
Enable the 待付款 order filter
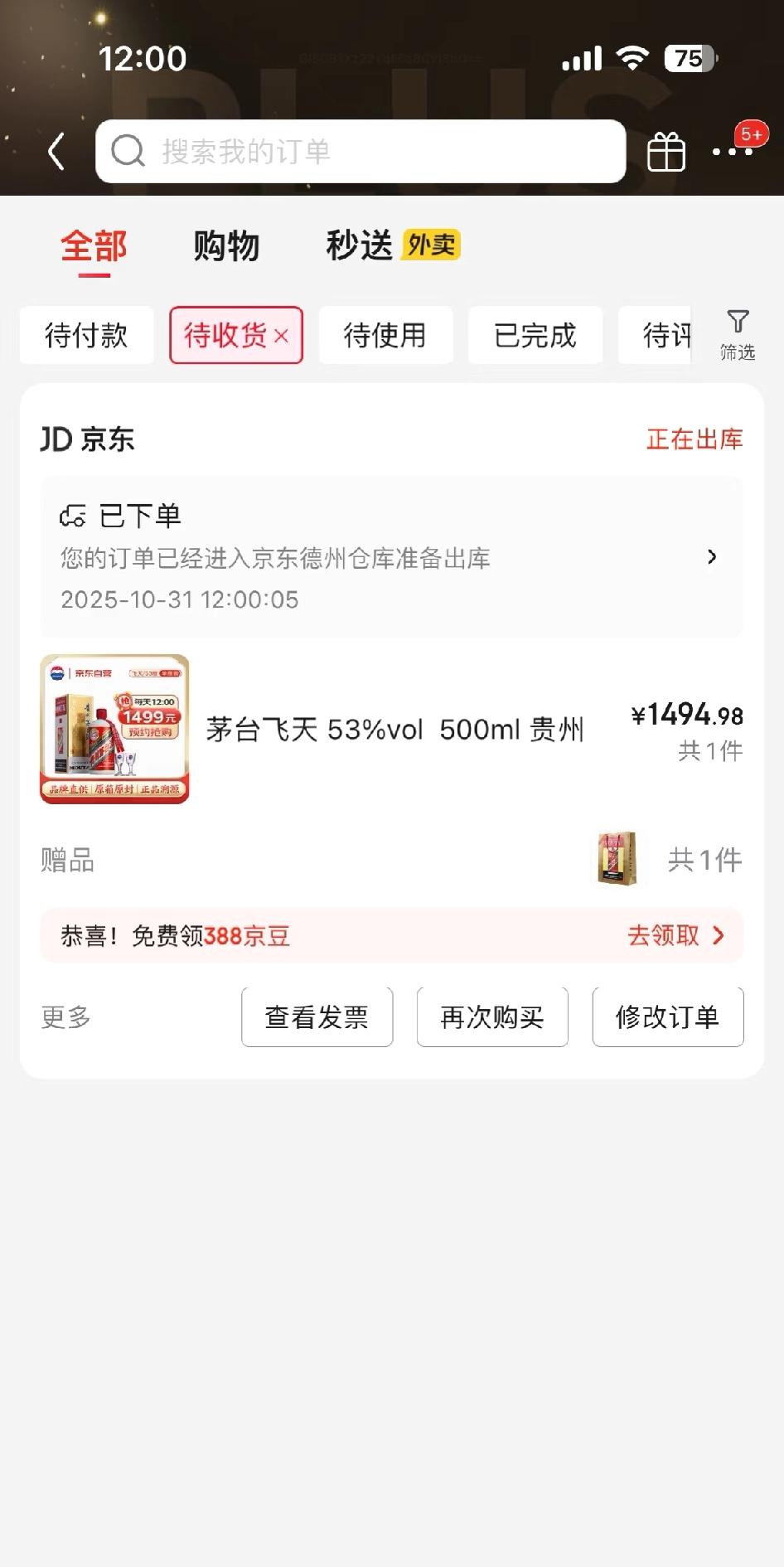tap(86, 336)
